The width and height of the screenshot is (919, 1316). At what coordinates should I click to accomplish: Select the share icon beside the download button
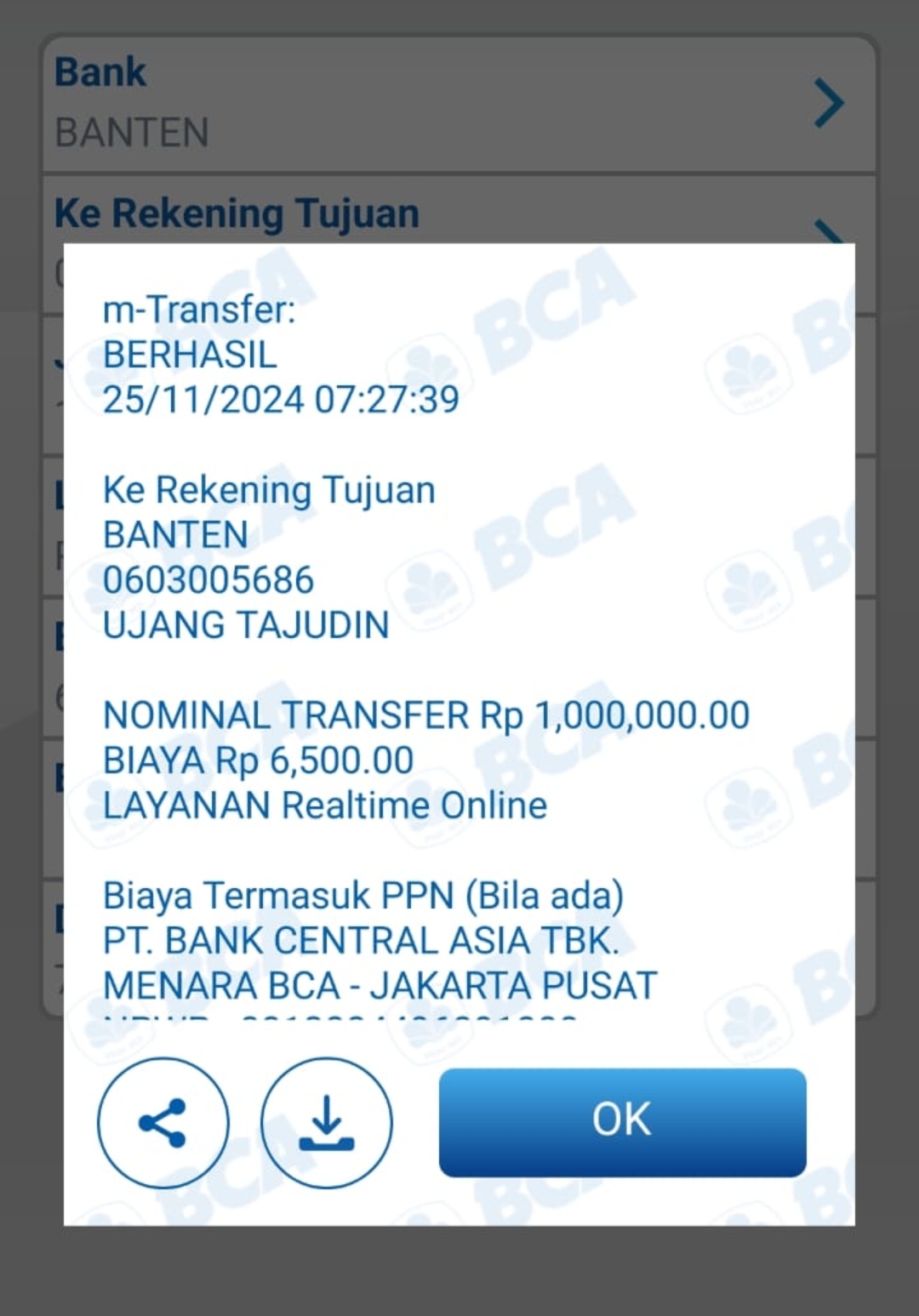tap(163, 1123)
